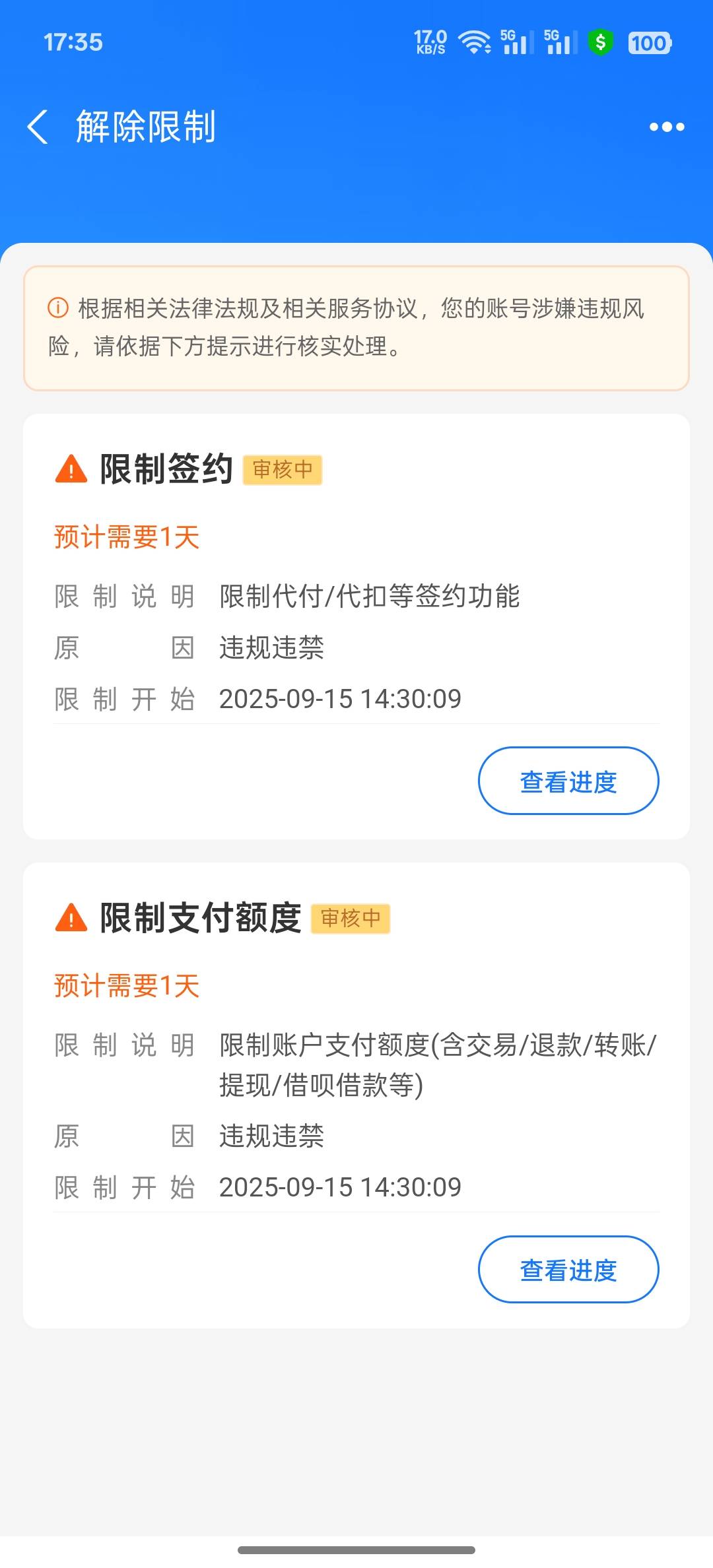Tap 查看进度 under 限制签约

[568, 781]
